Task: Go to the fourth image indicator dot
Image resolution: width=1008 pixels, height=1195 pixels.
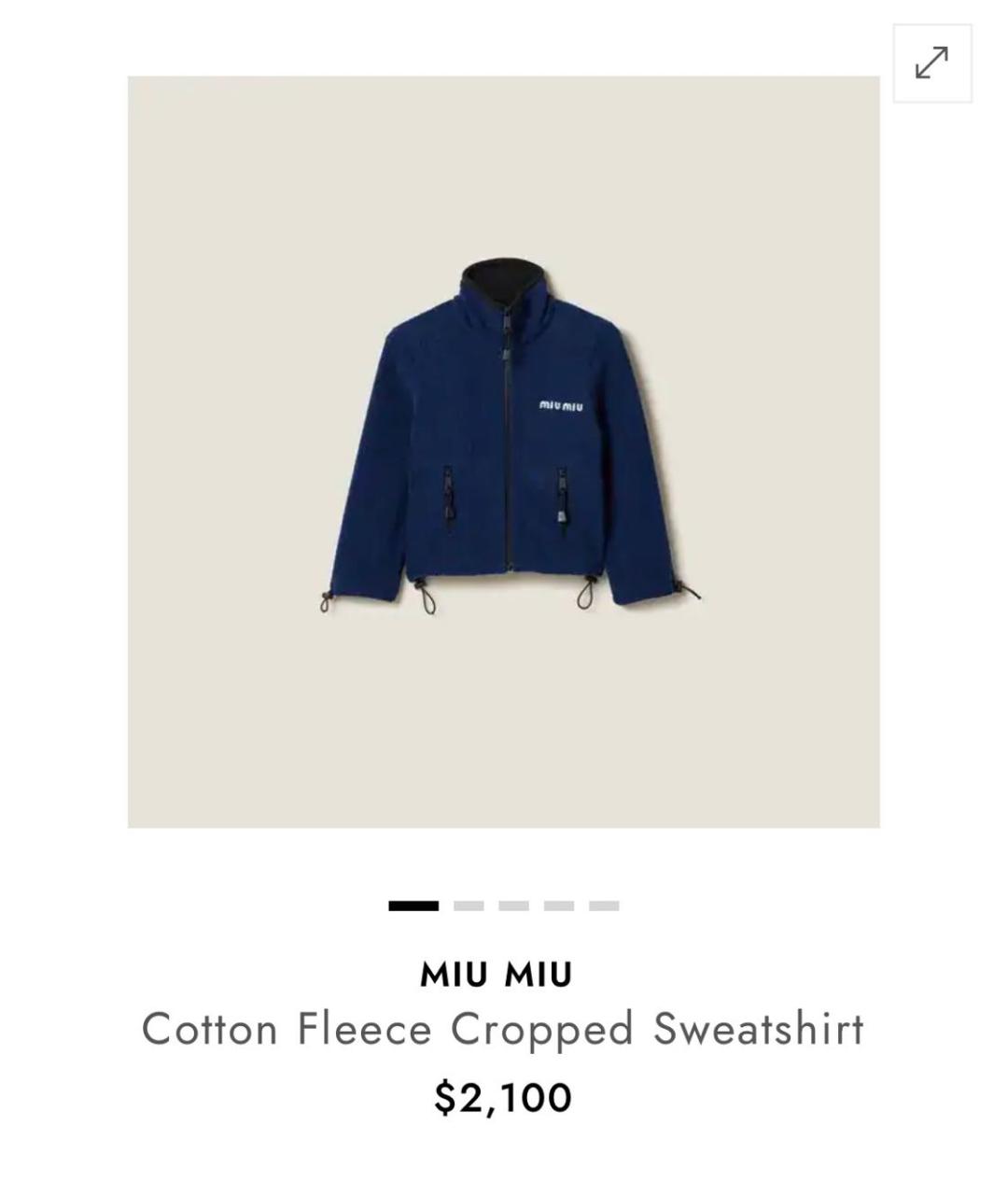Action: pos(558,906)
